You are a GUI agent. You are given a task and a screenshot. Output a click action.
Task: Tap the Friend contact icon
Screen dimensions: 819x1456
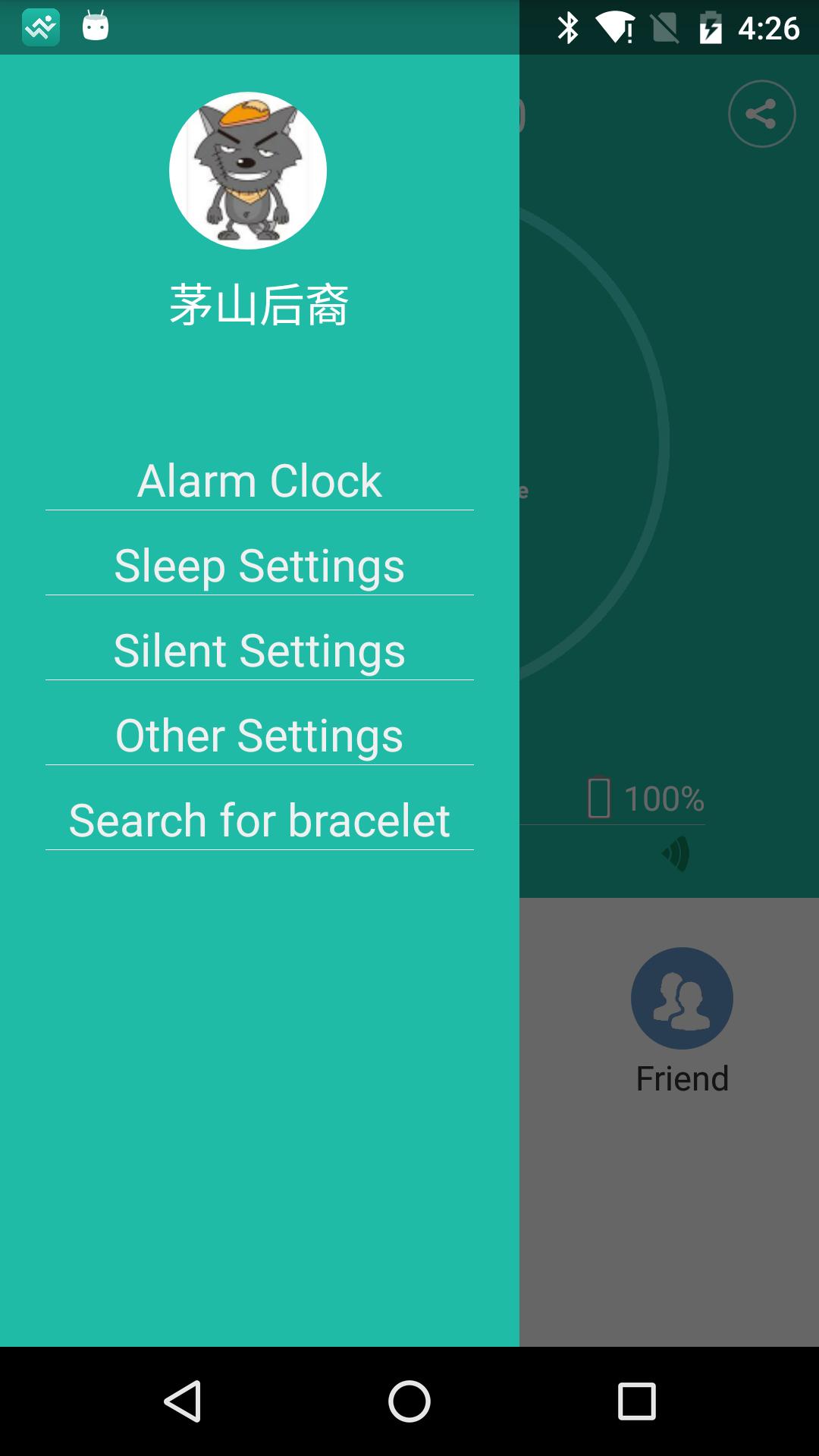(681, 999)
